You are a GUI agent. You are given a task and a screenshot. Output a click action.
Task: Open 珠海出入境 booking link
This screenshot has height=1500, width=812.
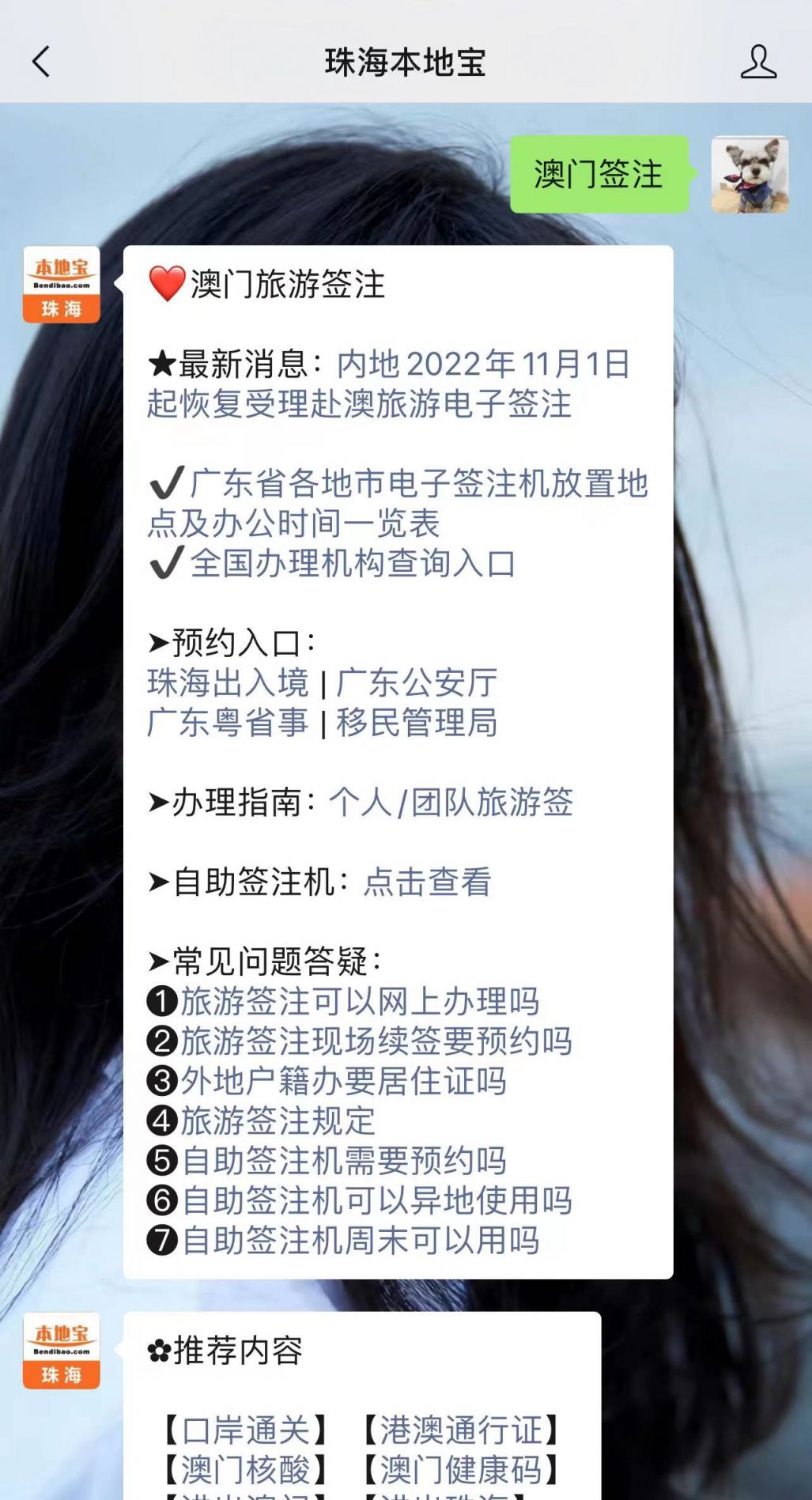(x=228, y=682)
